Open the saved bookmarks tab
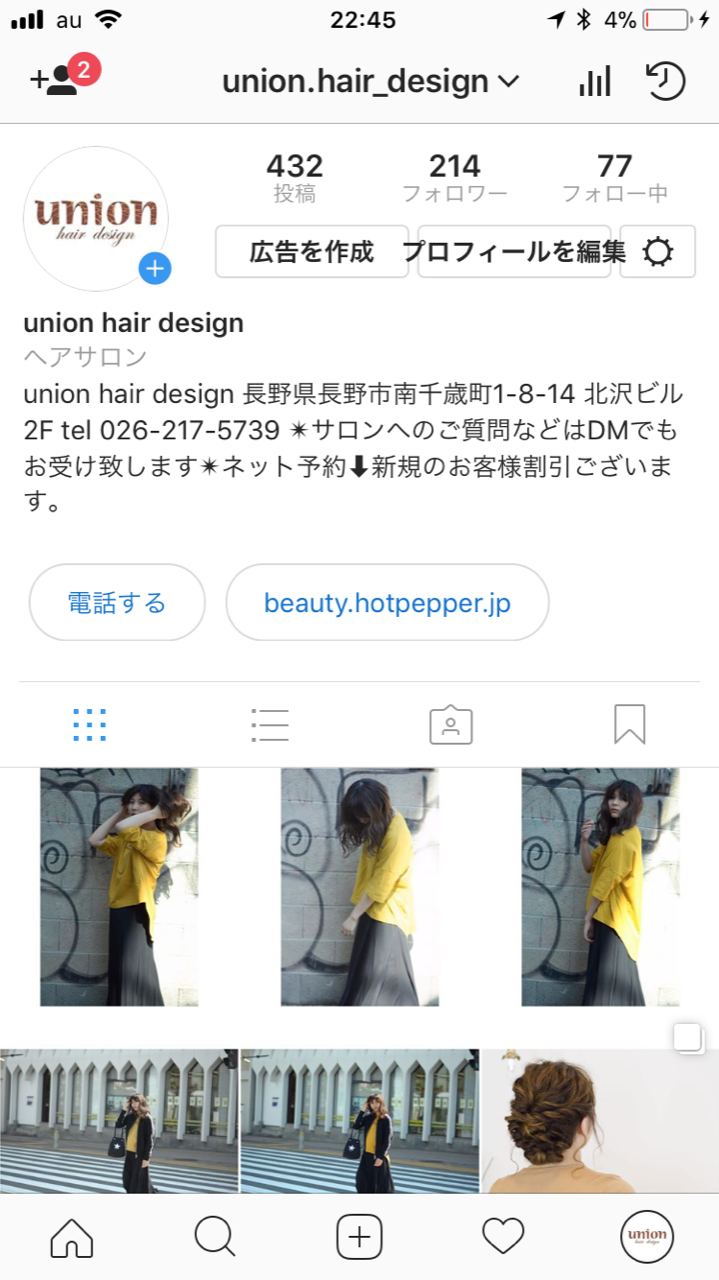 [x=629, y=725]
